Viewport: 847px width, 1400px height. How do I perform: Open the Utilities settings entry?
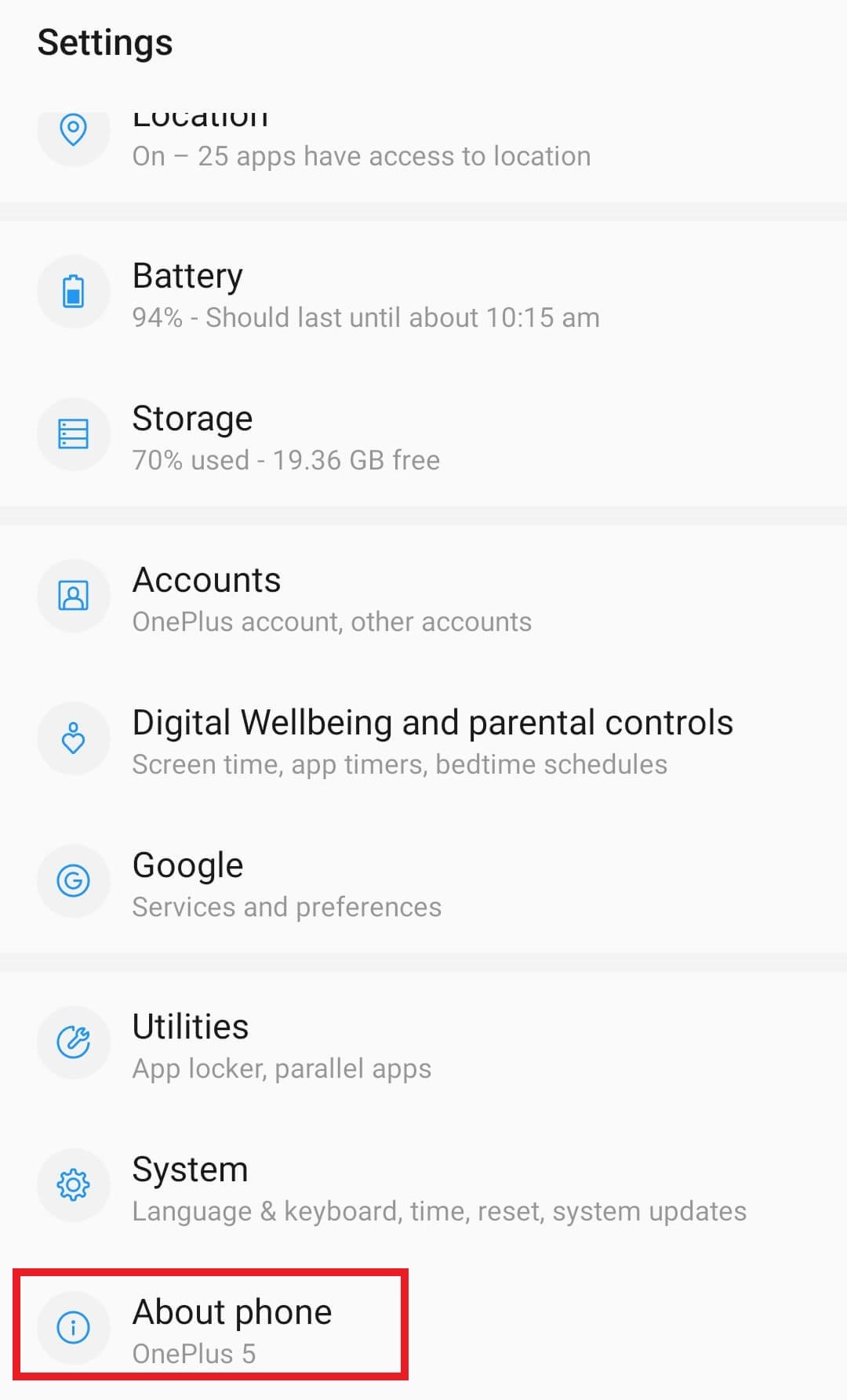tap(314, 1043)
